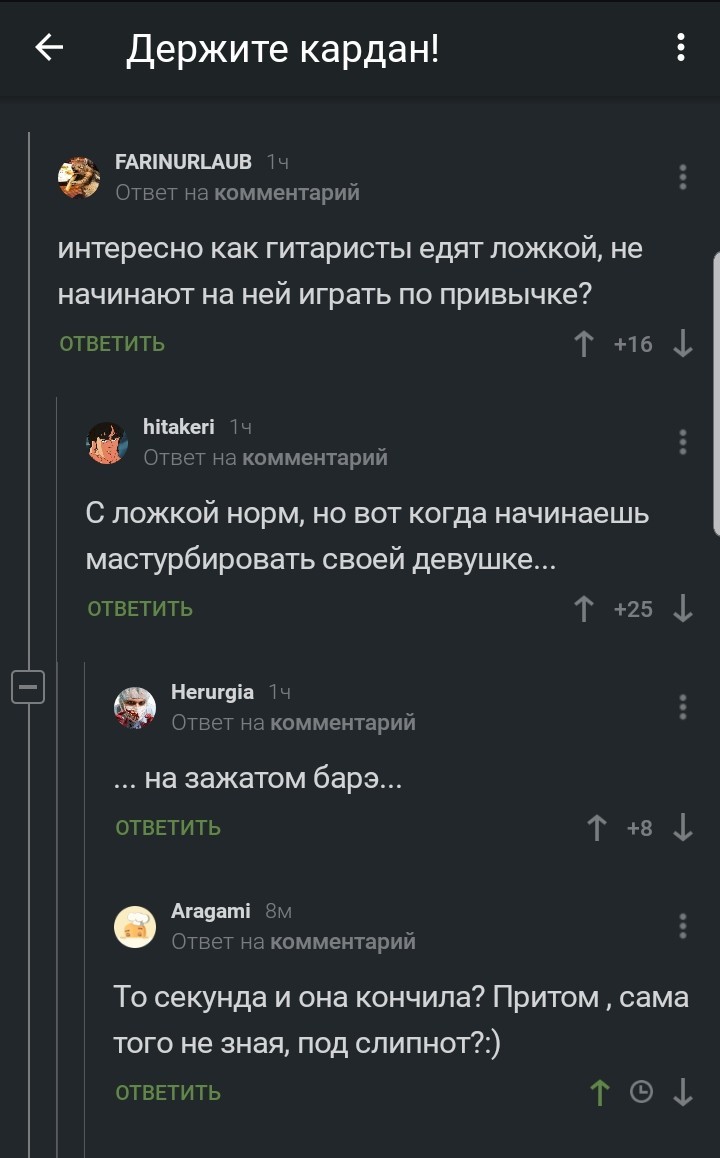Reply to hitakeri's comment
This screenshot has width=720, height=1158.
click(140, 609)
